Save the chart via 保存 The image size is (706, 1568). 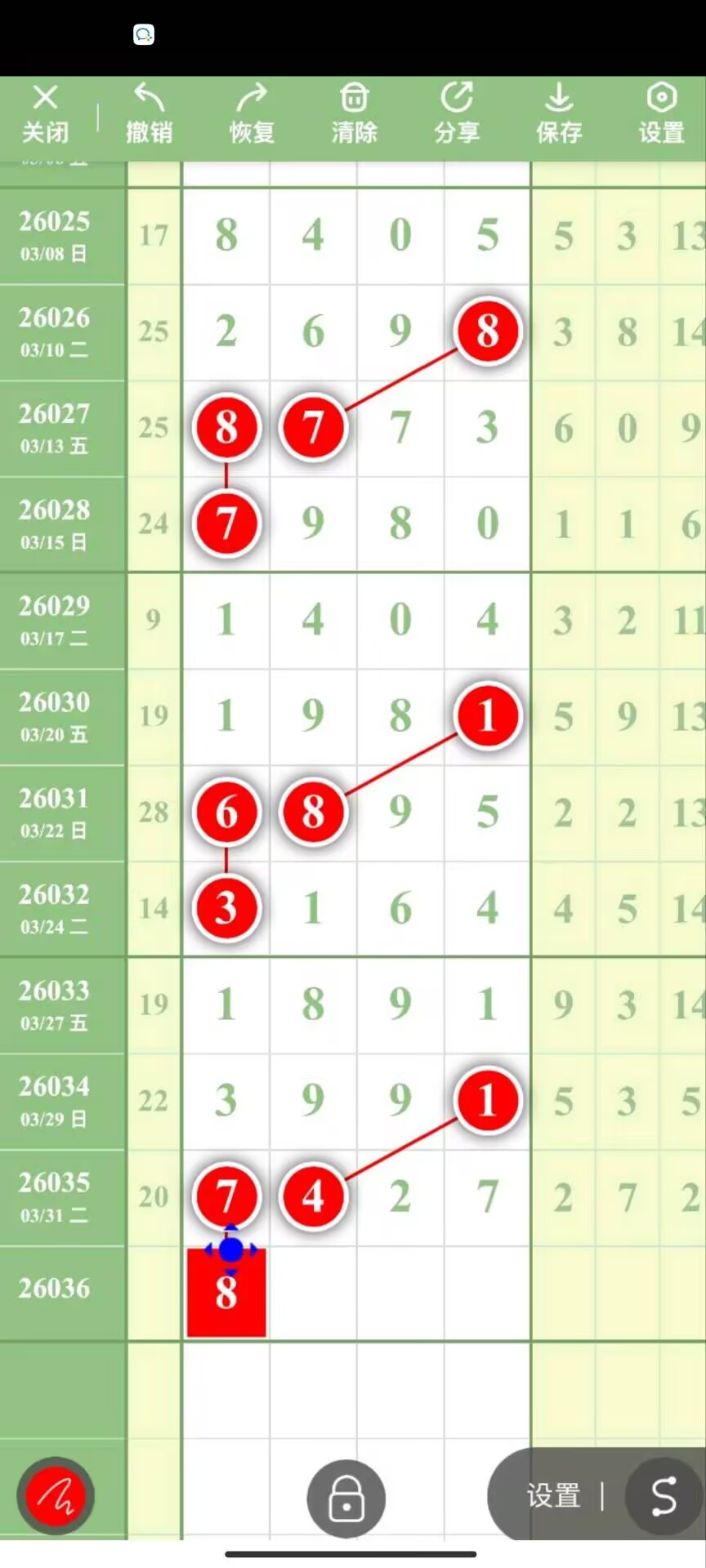559,114
